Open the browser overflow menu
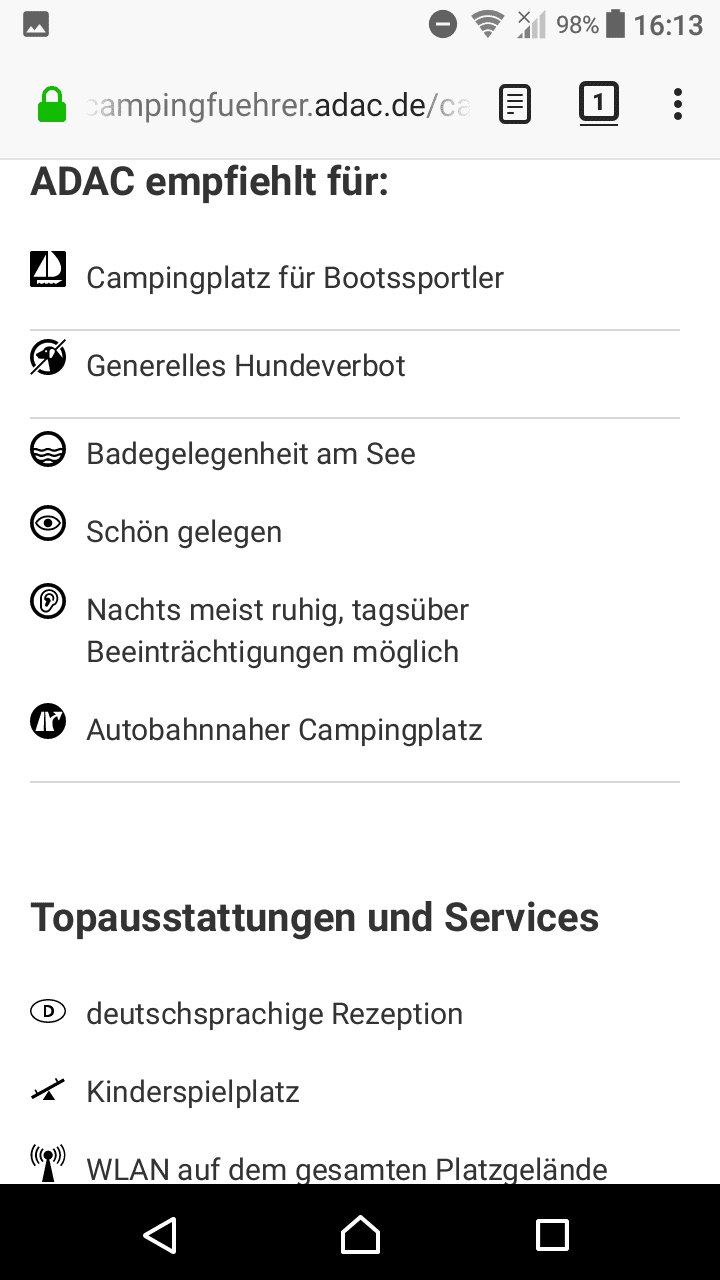 678,104
